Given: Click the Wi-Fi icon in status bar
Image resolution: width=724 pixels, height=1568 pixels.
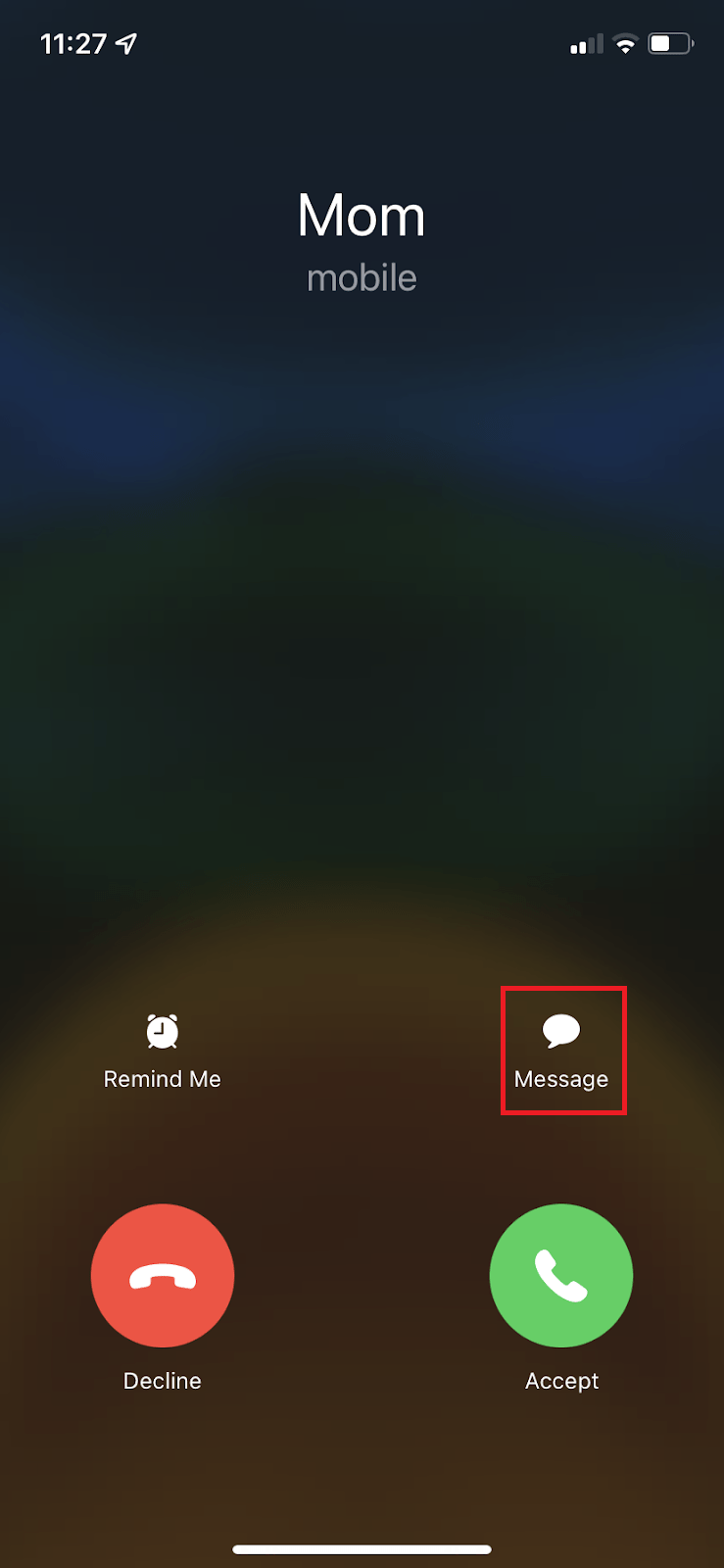Looking at the screenshot, I should point(624,43).
